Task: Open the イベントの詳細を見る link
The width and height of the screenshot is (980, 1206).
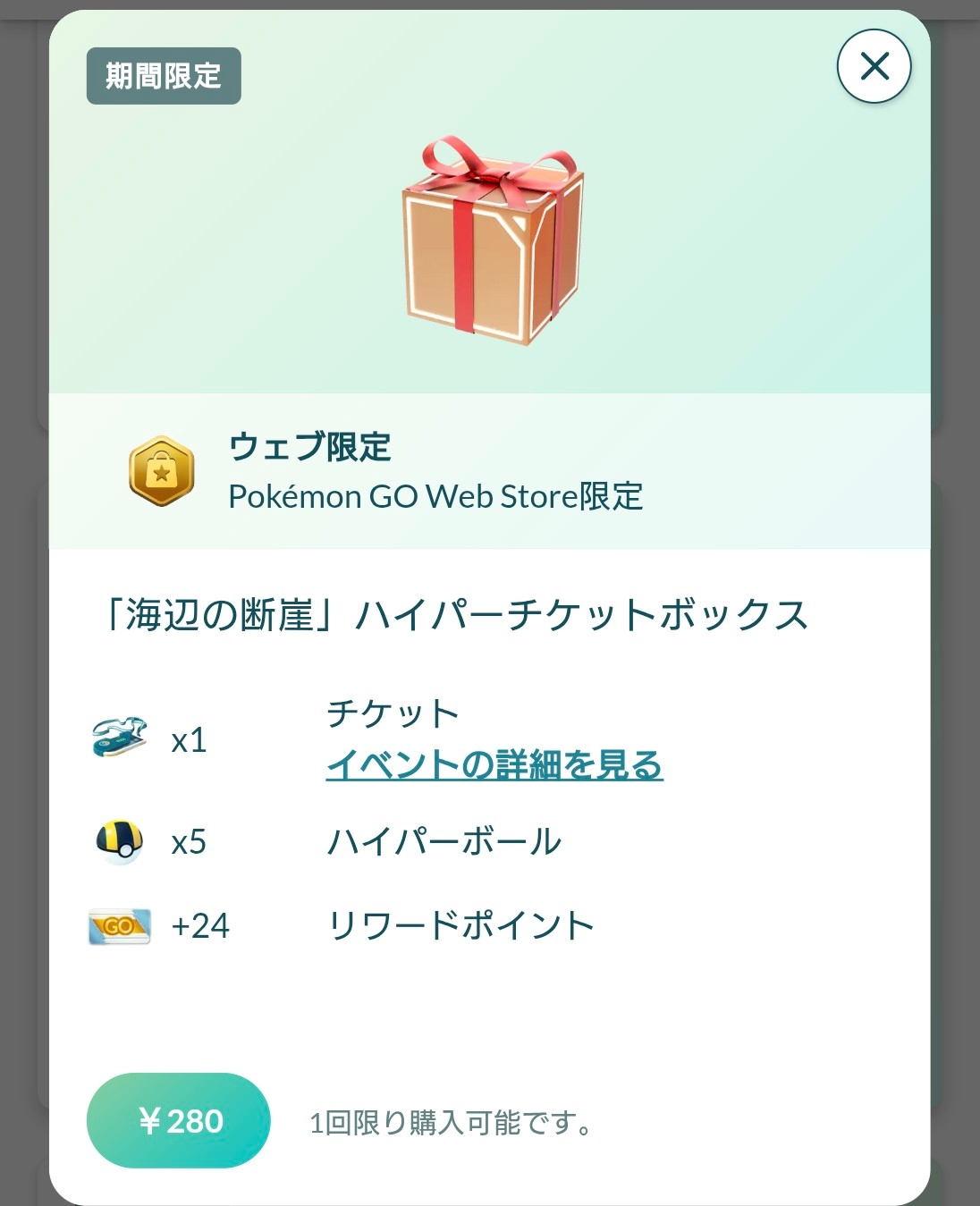Action: point(494,765)
